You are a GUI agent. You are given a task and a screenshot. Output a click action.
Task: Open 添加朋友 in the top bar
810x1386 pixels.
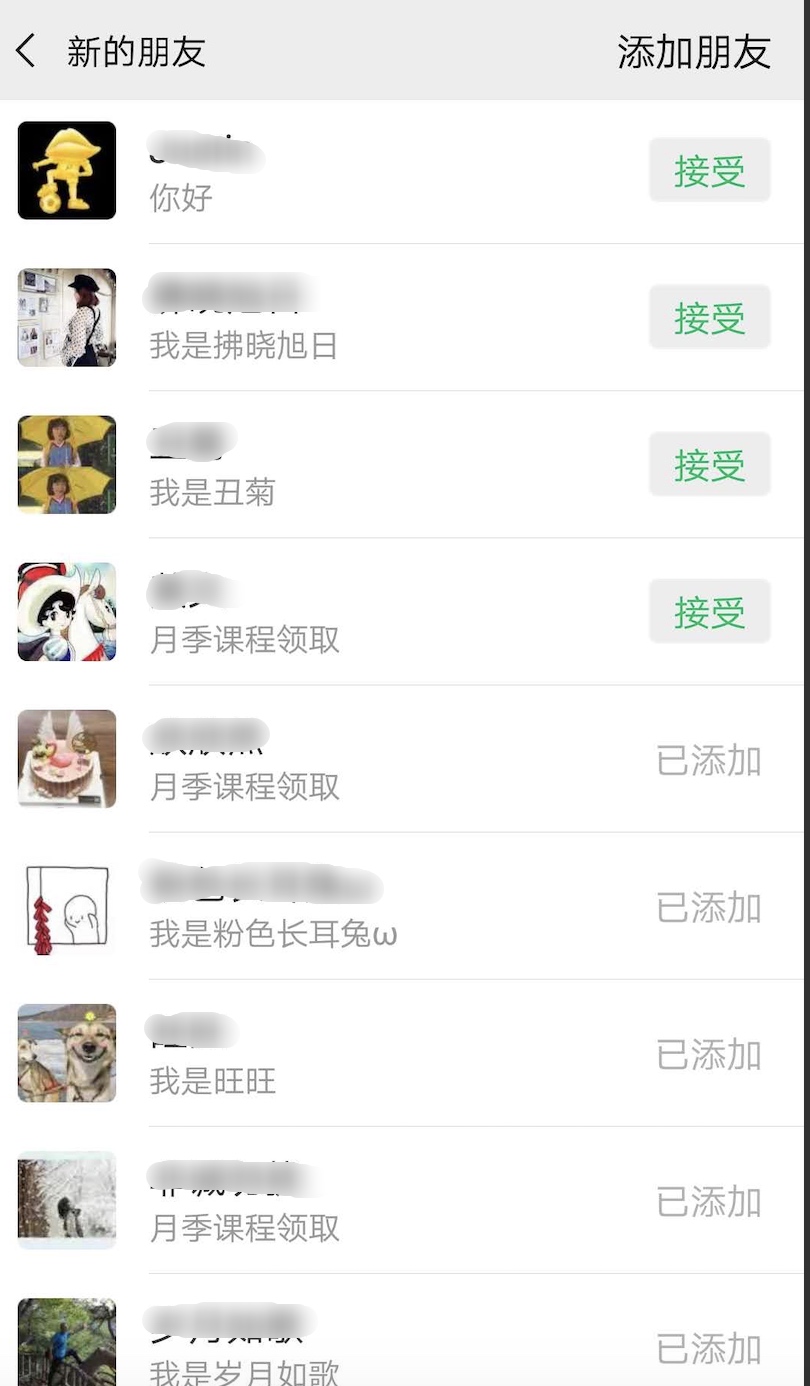(693, 52)
